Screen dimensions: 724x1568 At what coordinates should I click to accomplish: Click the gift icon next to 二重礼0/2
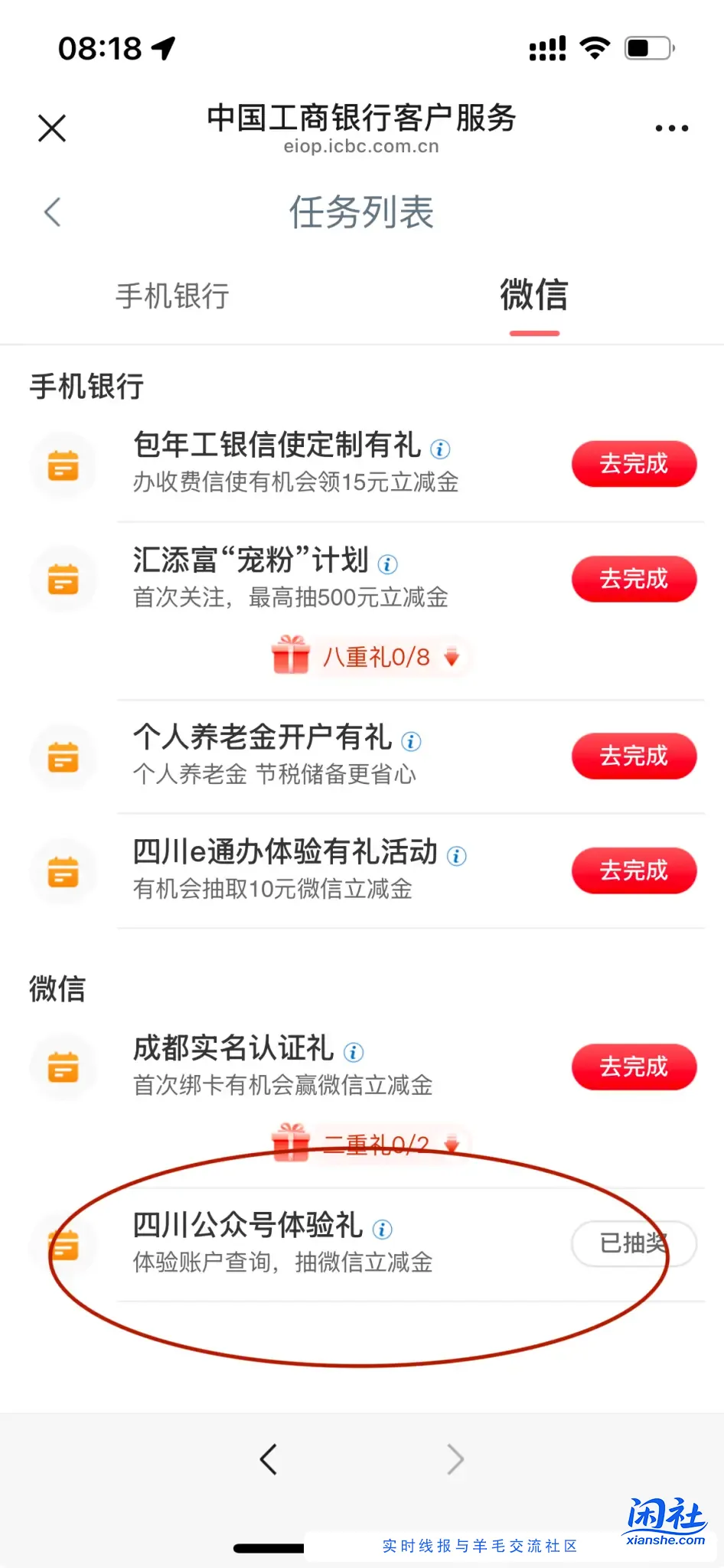(289, 1144)
